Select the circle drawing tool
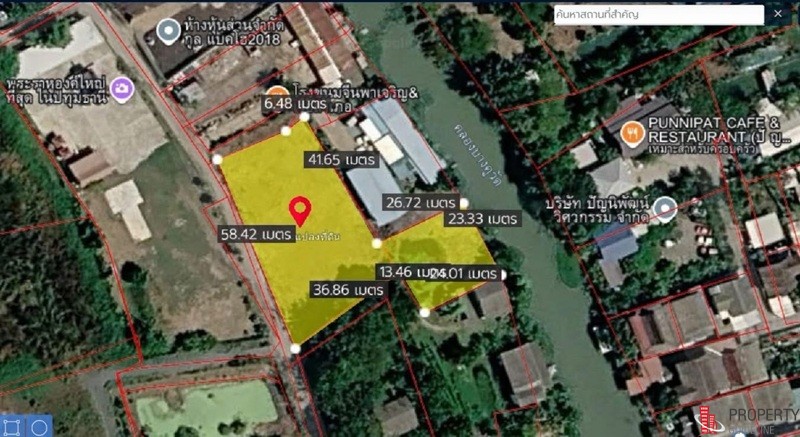800x437 pixels. pos(40,426)
